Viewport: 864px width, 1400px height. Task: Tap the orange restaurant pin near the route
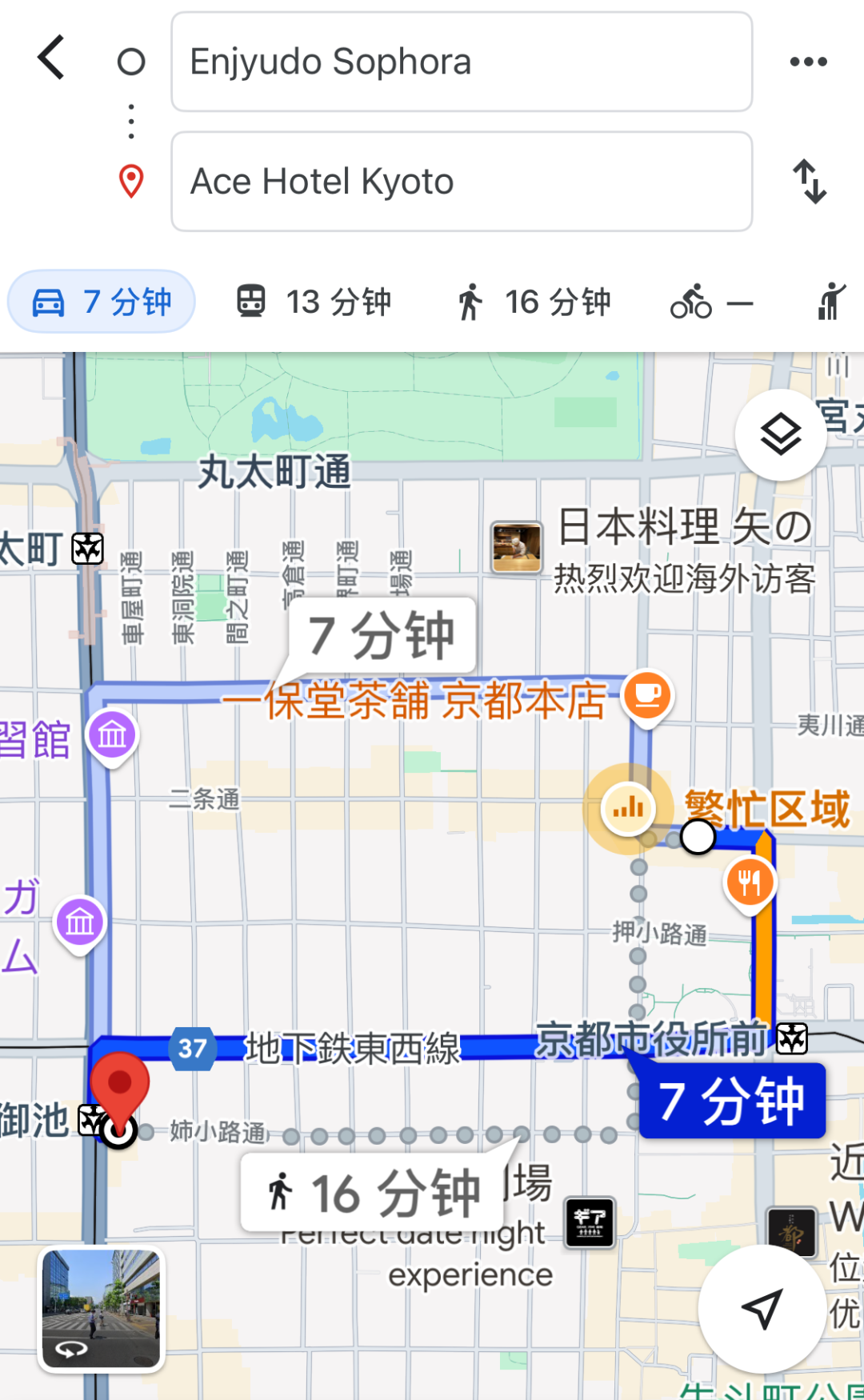749,883
